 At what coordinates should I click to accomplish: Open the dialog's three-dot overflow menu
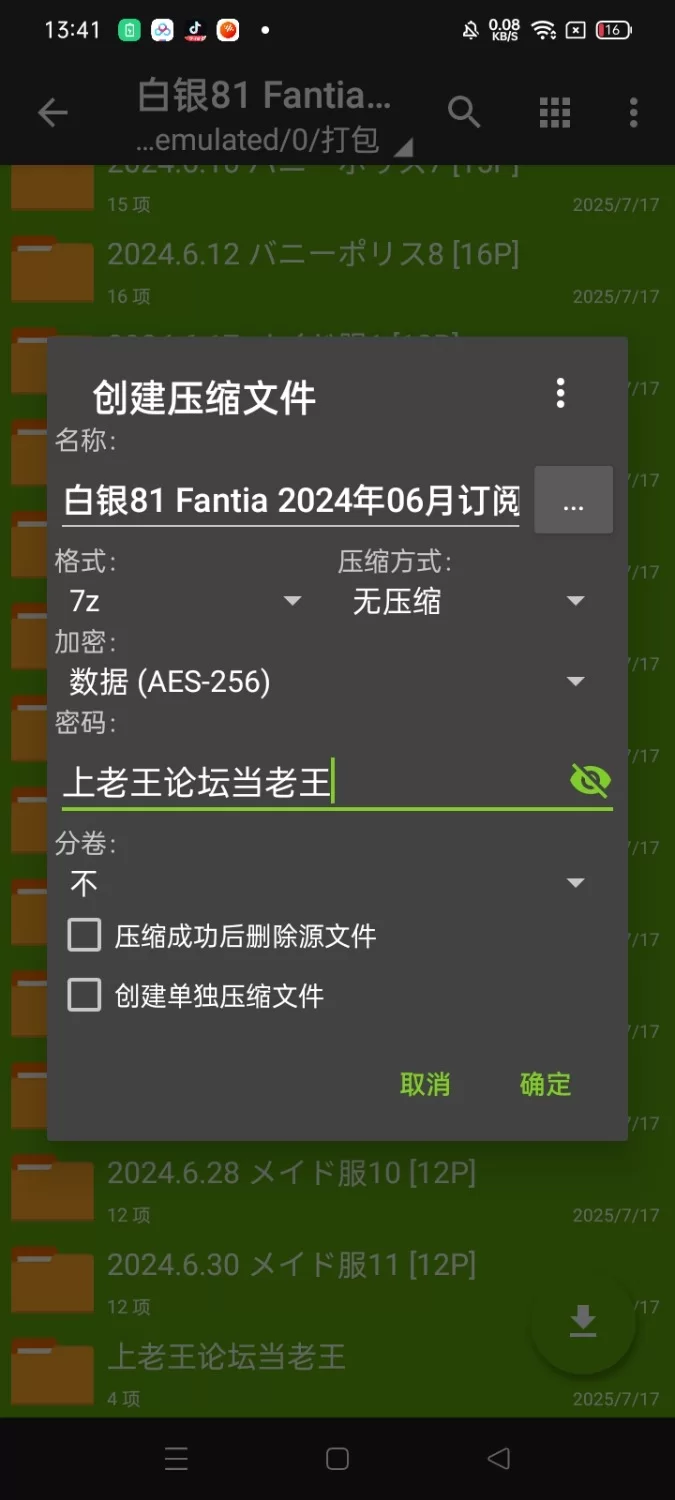tap(560, 393)
